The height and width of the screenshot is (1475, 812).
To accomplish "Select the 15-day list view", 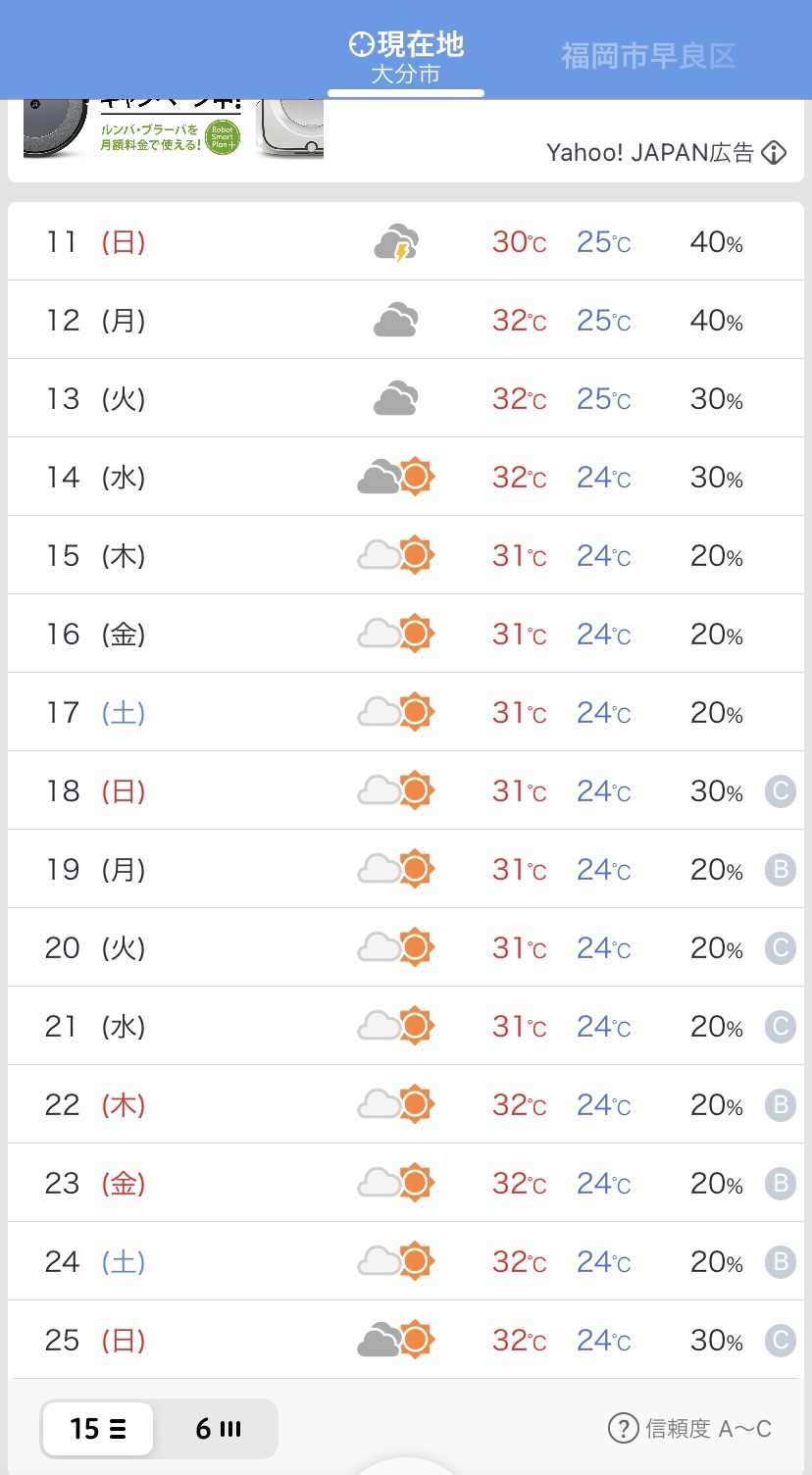I will tap(98, 1429).
